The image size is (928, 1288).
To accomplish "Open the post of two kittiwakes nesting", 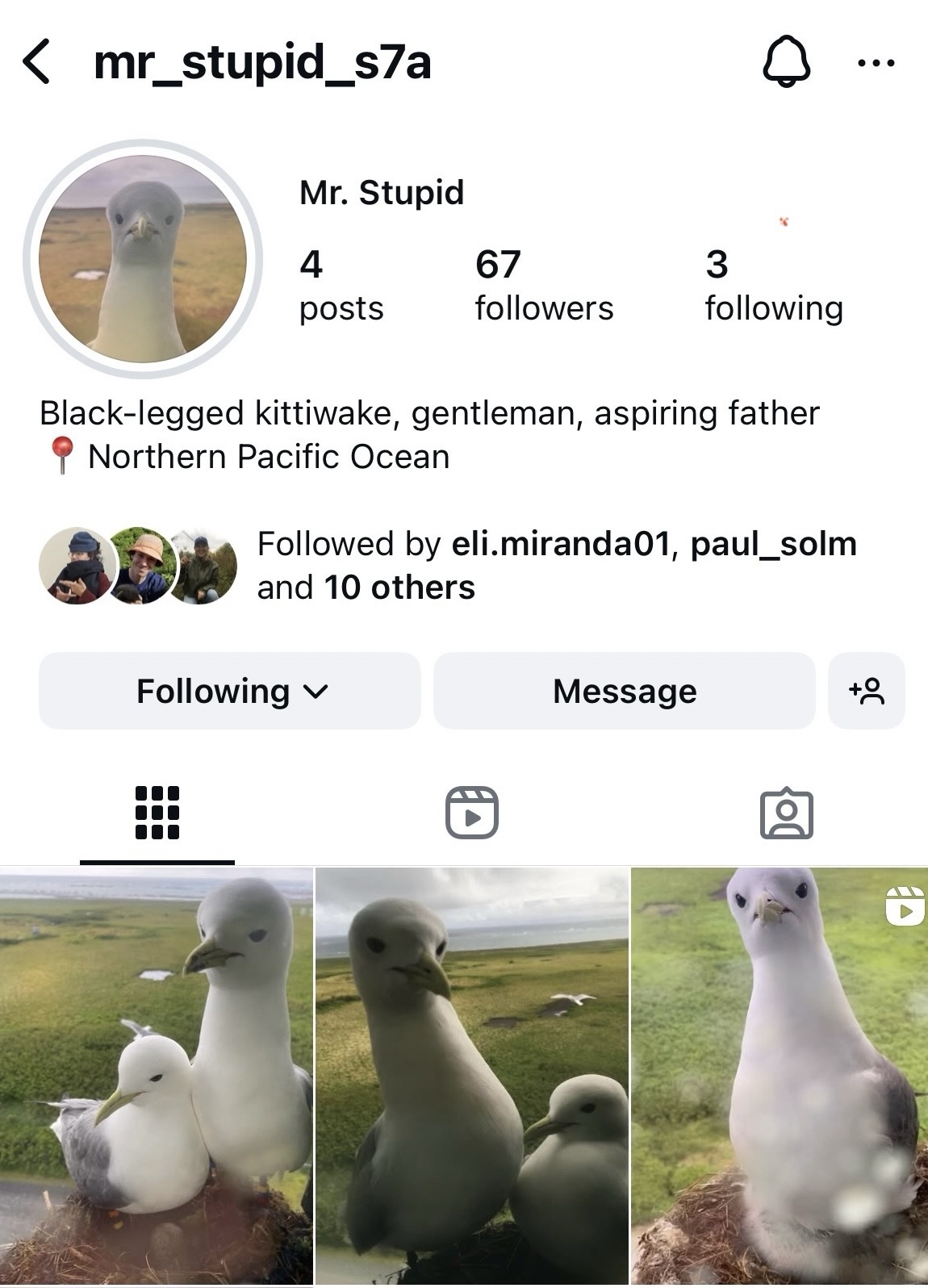I will (156, 1077).
